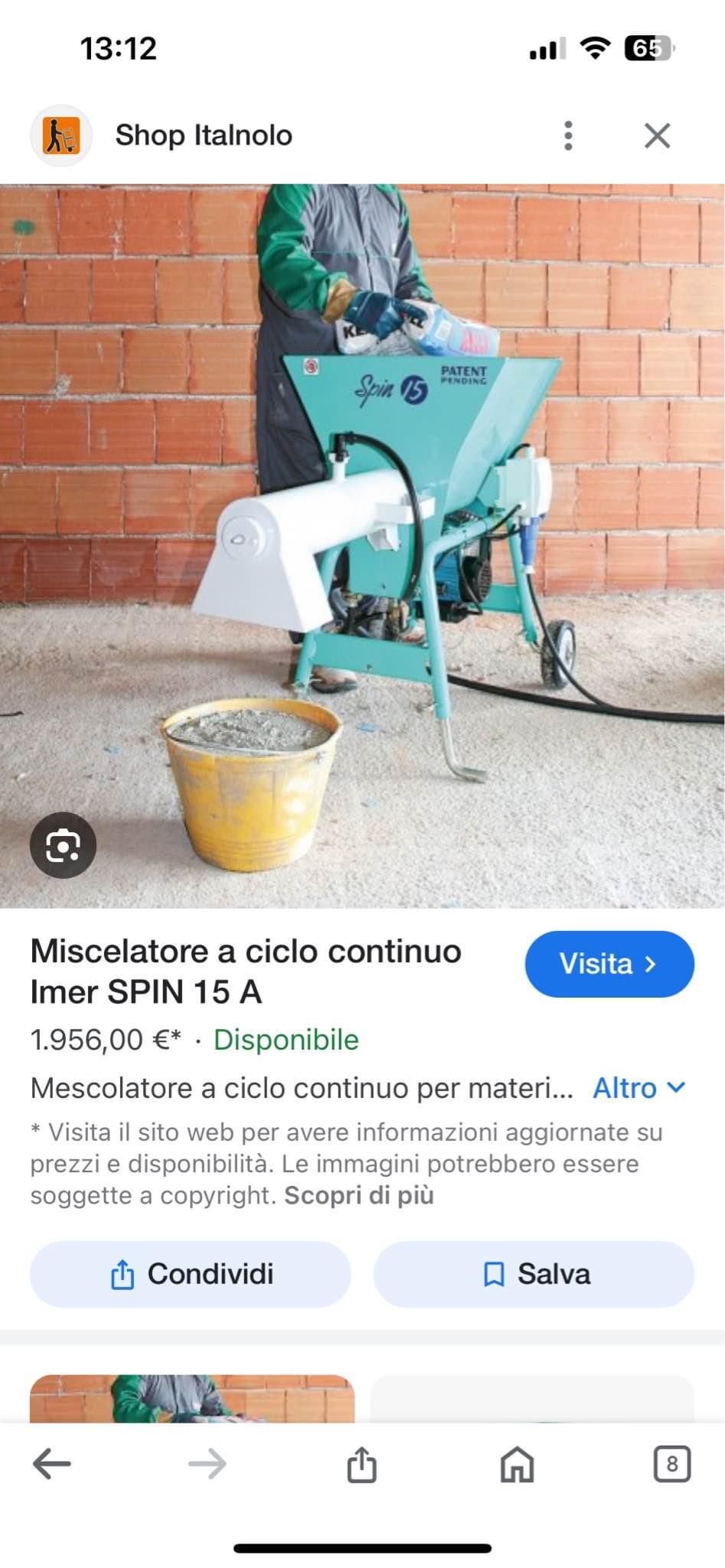Open the related image tile with brick wall
725x1568 pixels.
click(191, 1398)
